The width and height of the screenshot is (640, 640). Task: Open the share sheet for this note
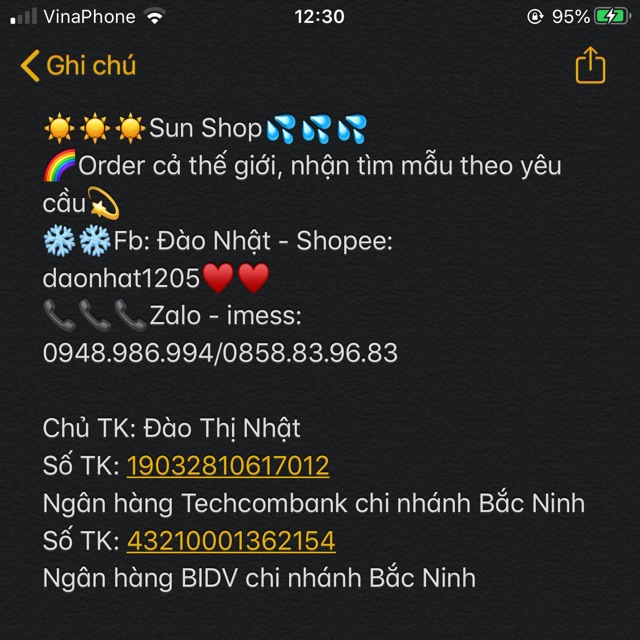pyautogui.click(x=591, y=66)
